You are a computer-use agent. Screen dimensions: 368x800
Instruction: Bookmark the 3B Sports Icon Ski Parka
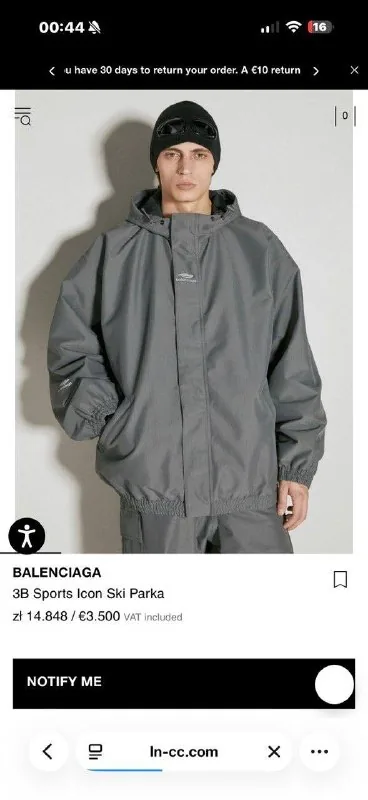point(340,580)
